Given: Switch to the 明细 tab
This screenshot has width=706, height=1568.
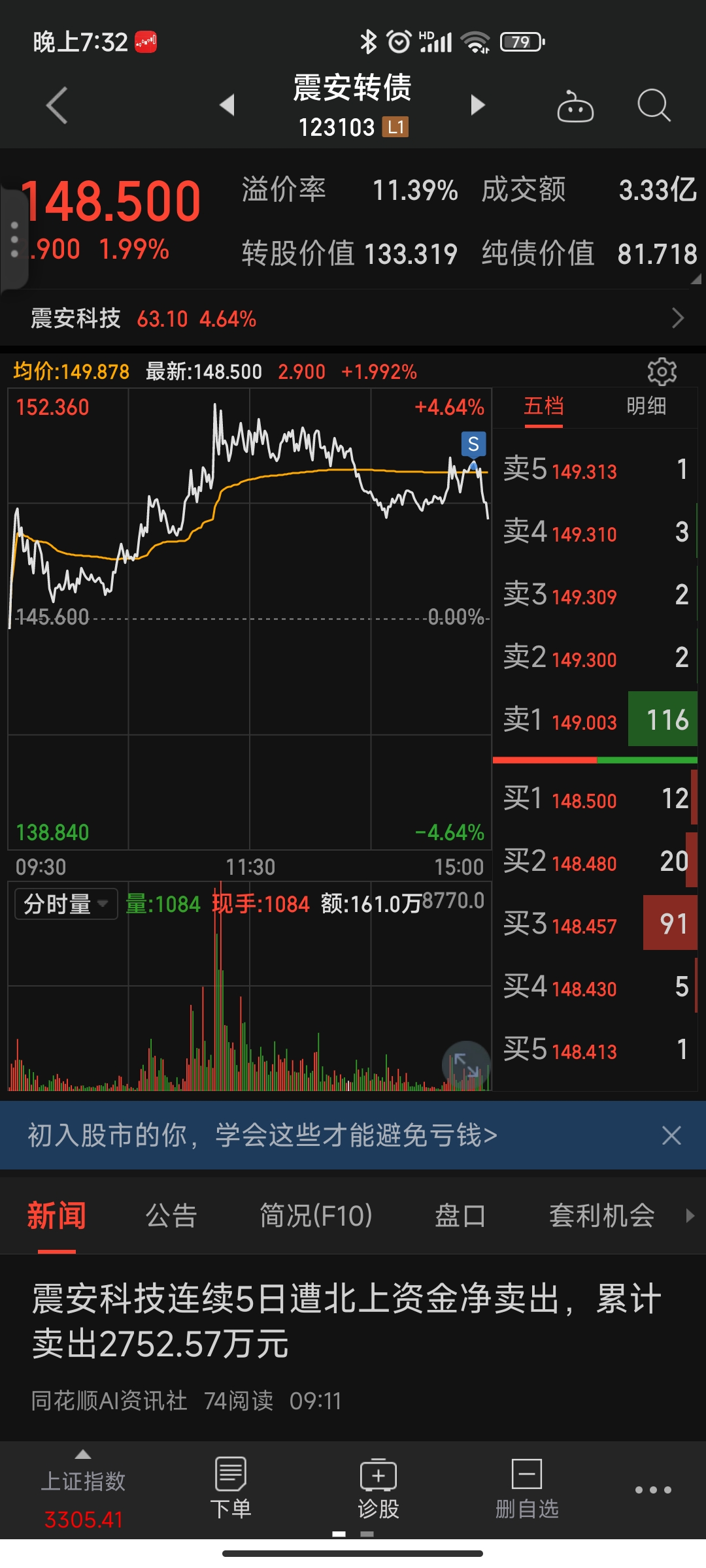Looking at the screenshot, I should pyautogui.click(x=646, y=406).
